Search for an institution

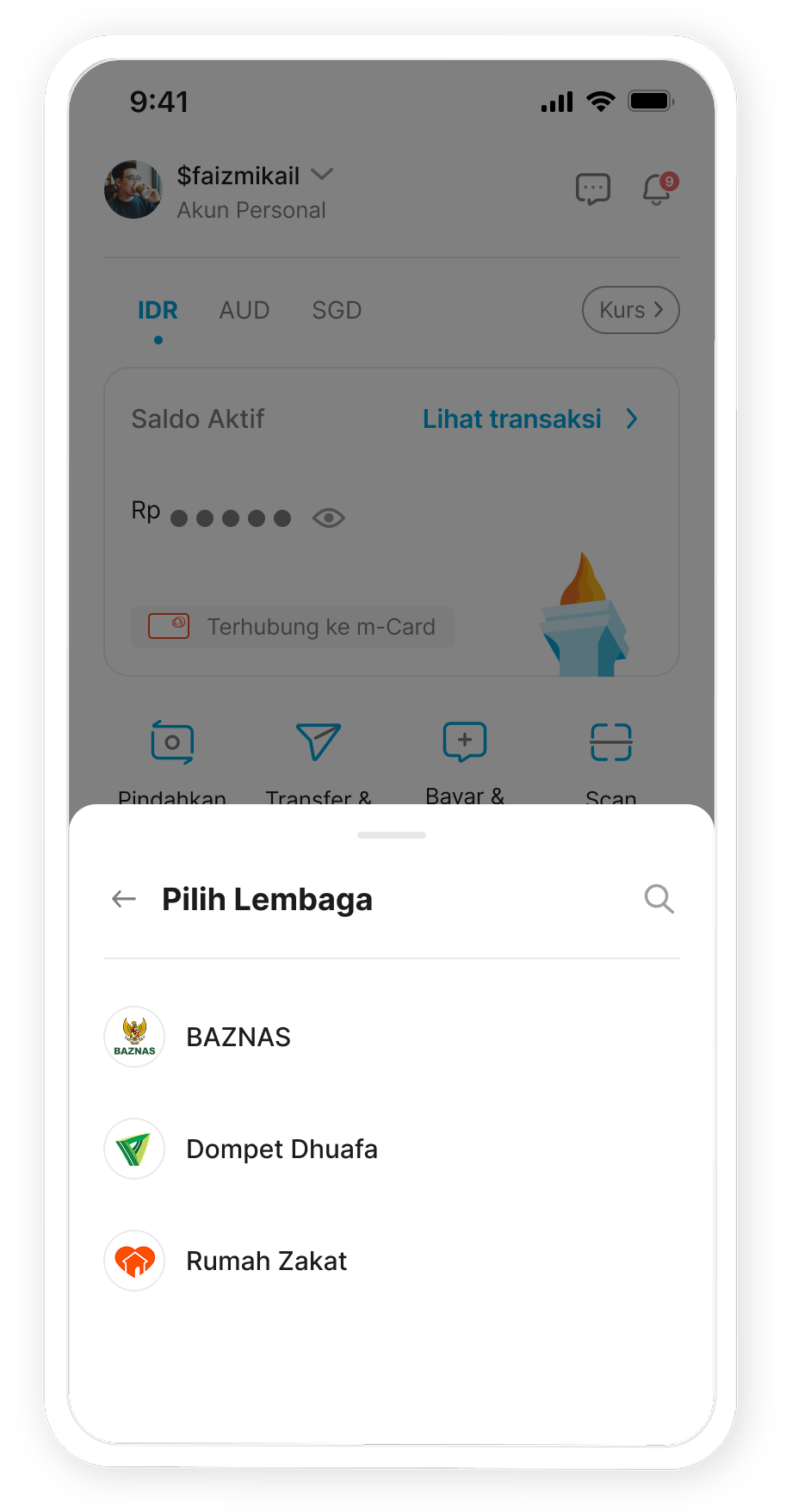(x=659, y=899)
